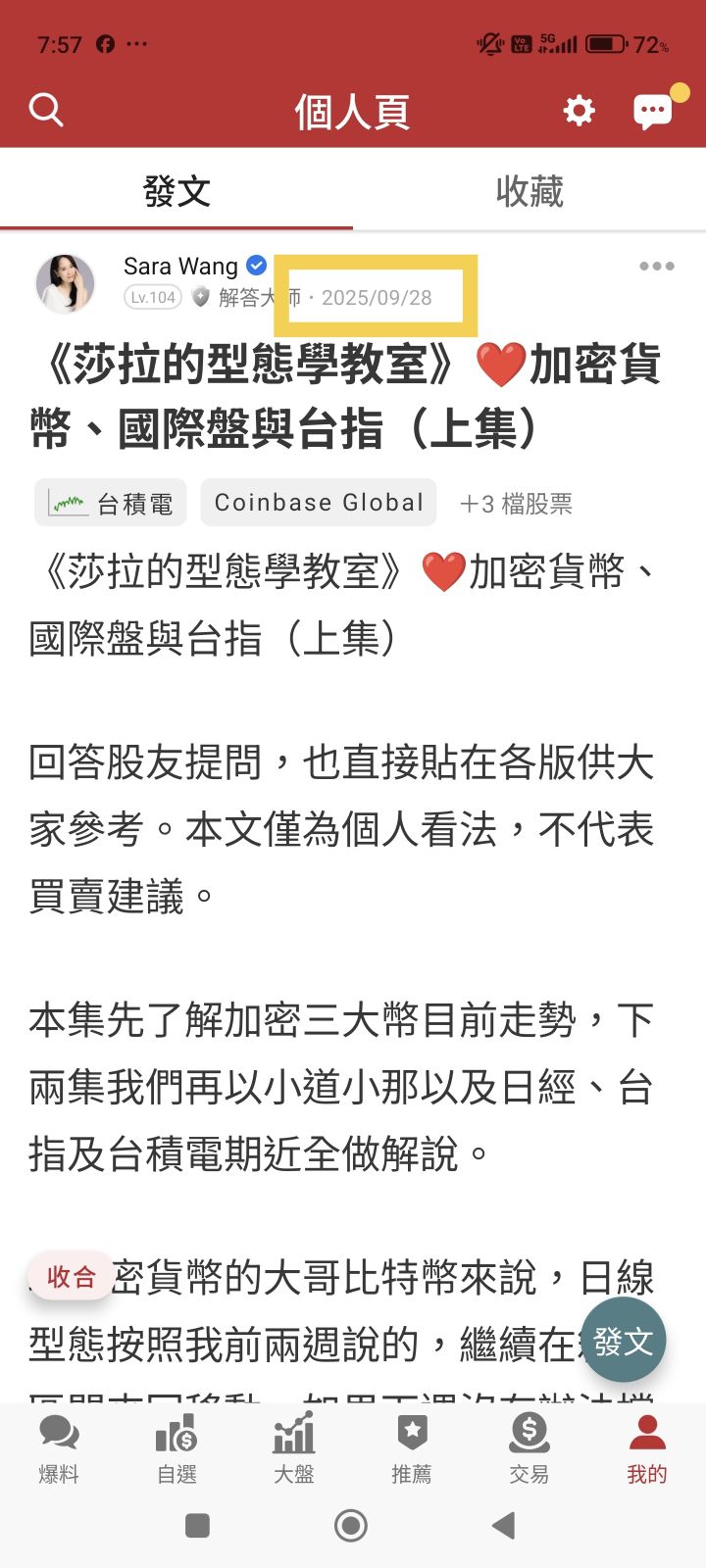This screenshot has height=1568, width=706.
Task: Open the settings gear
Action: pyautogui.click(x=579, y=110)
